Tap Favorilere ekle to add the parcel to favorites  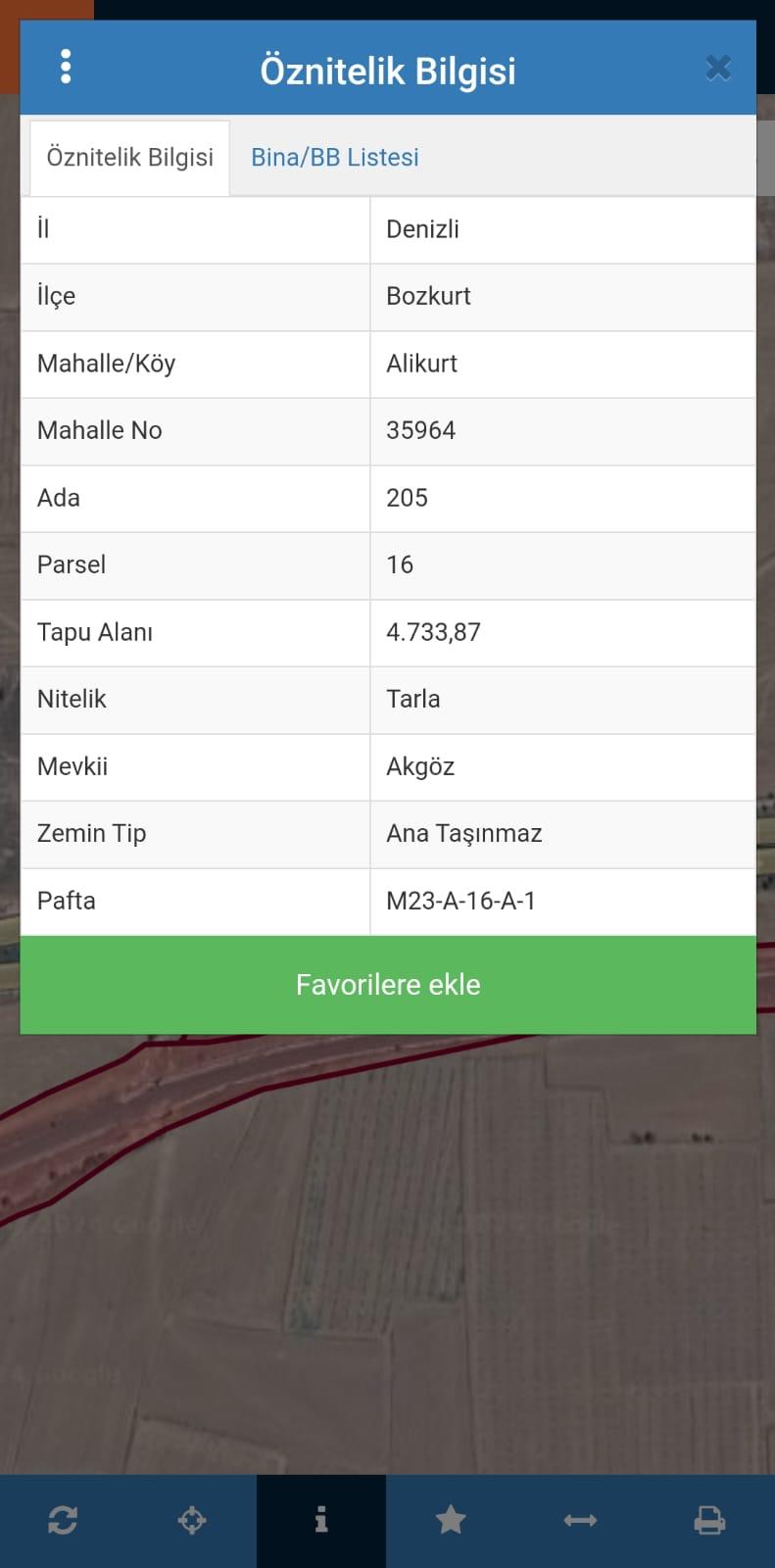pos(388,984)
